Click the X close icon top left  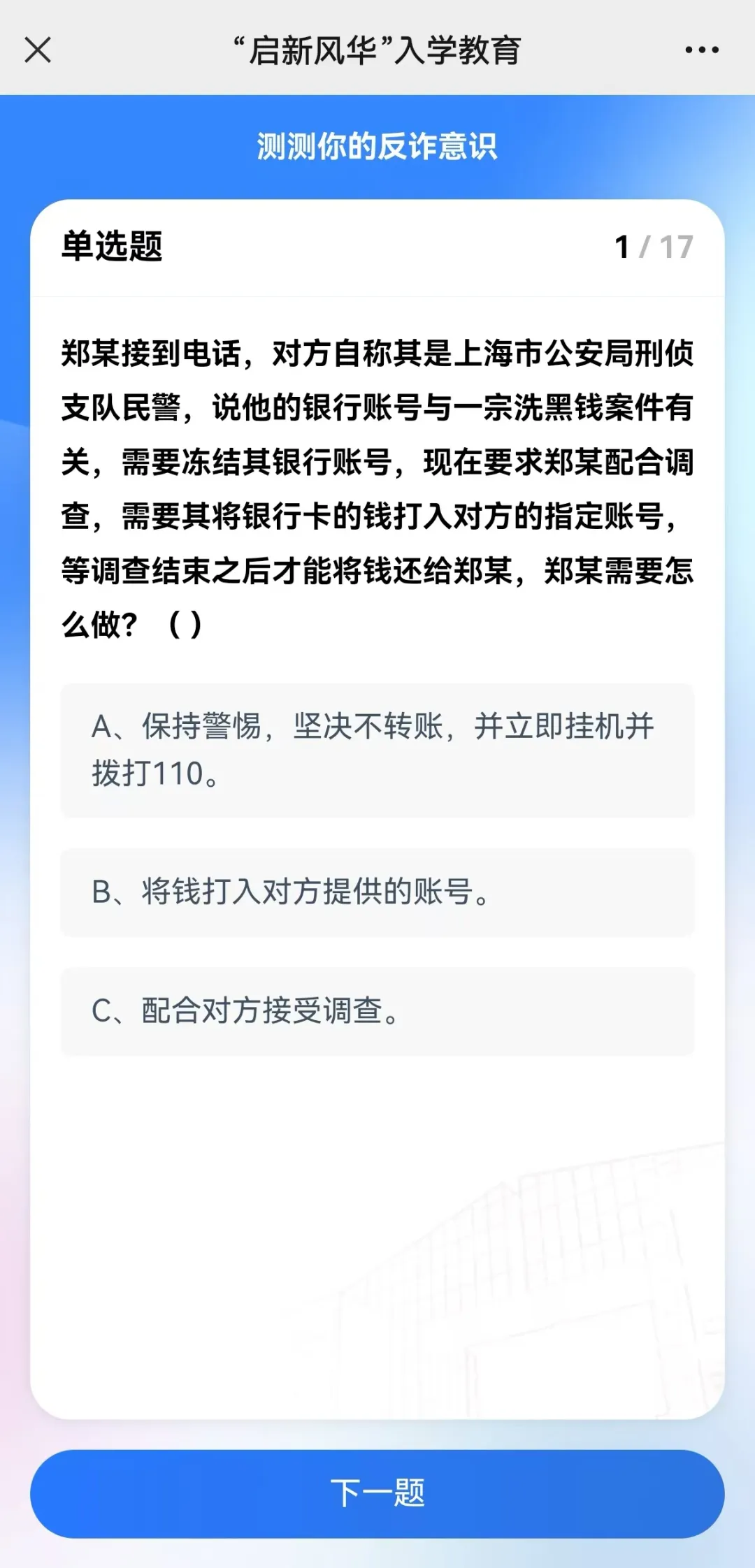(38, 50)
